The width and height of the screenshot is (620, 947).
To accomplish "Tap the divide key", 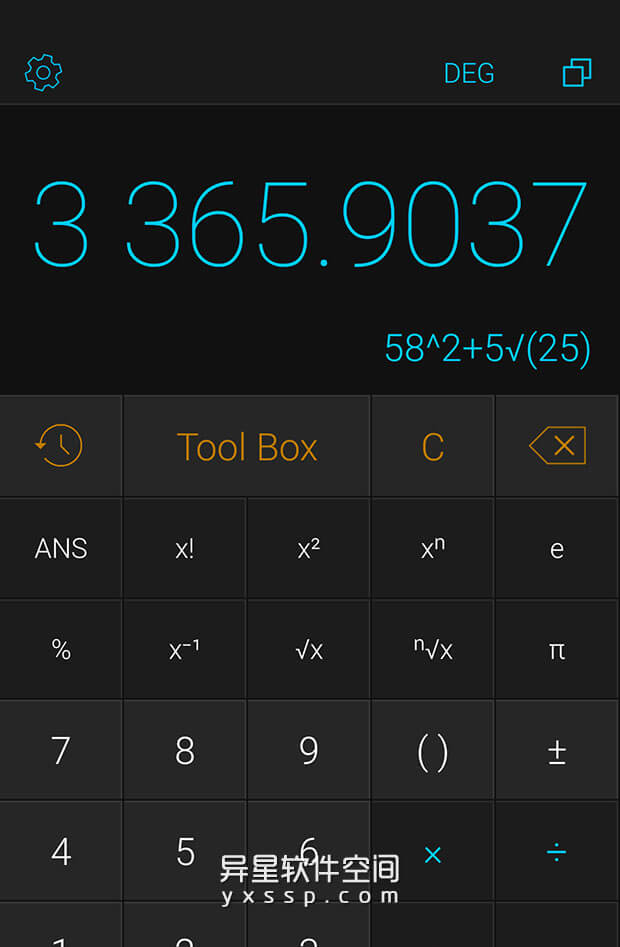I will point(557,852).
